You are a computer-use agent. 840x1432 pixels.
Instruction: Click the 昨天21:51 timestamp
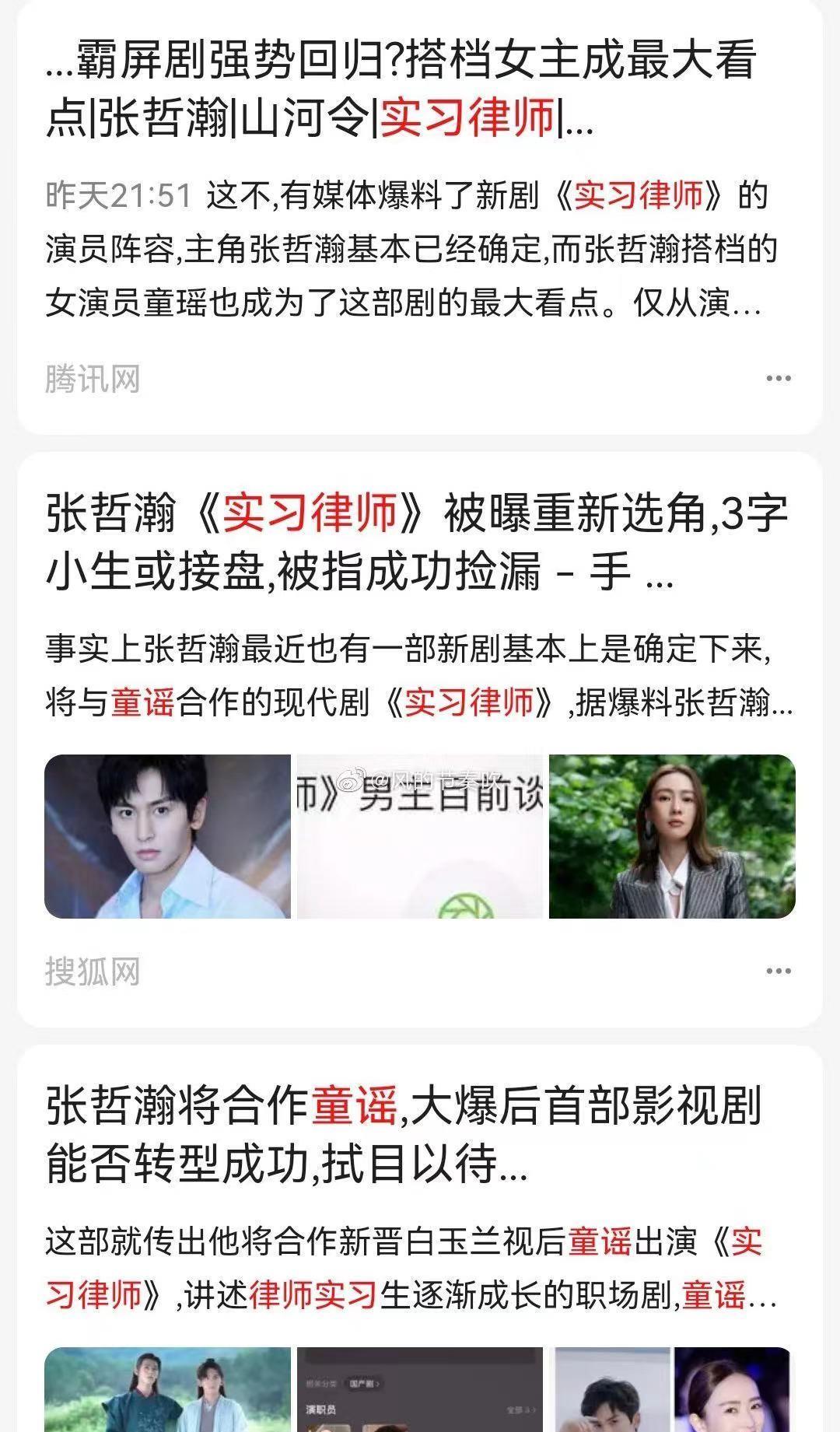point(117,193)
